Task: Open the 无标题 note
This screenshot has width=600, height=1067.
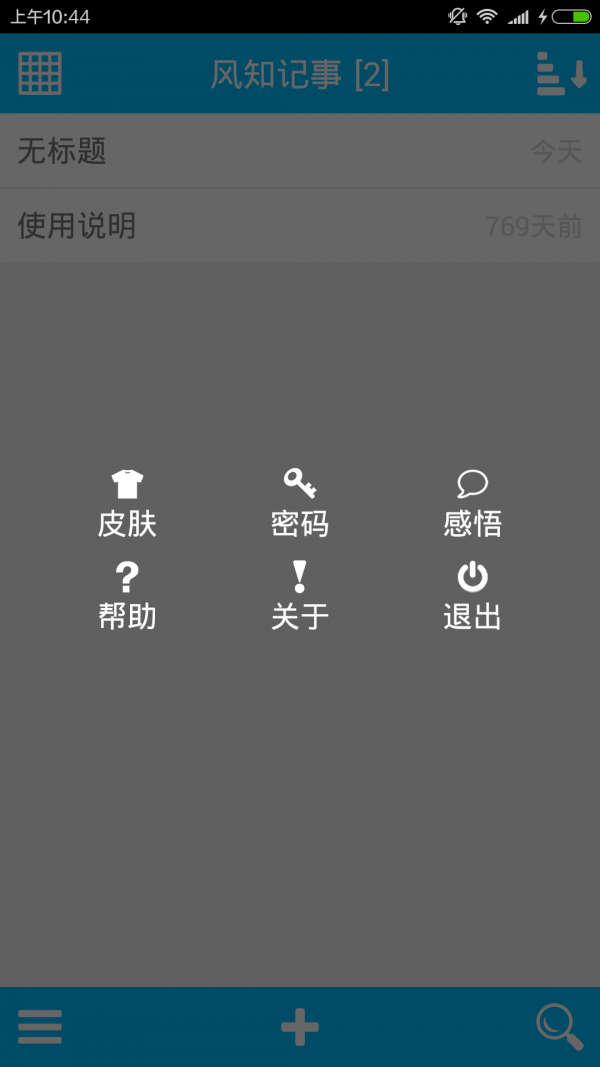Action: [x=300, y=151]
